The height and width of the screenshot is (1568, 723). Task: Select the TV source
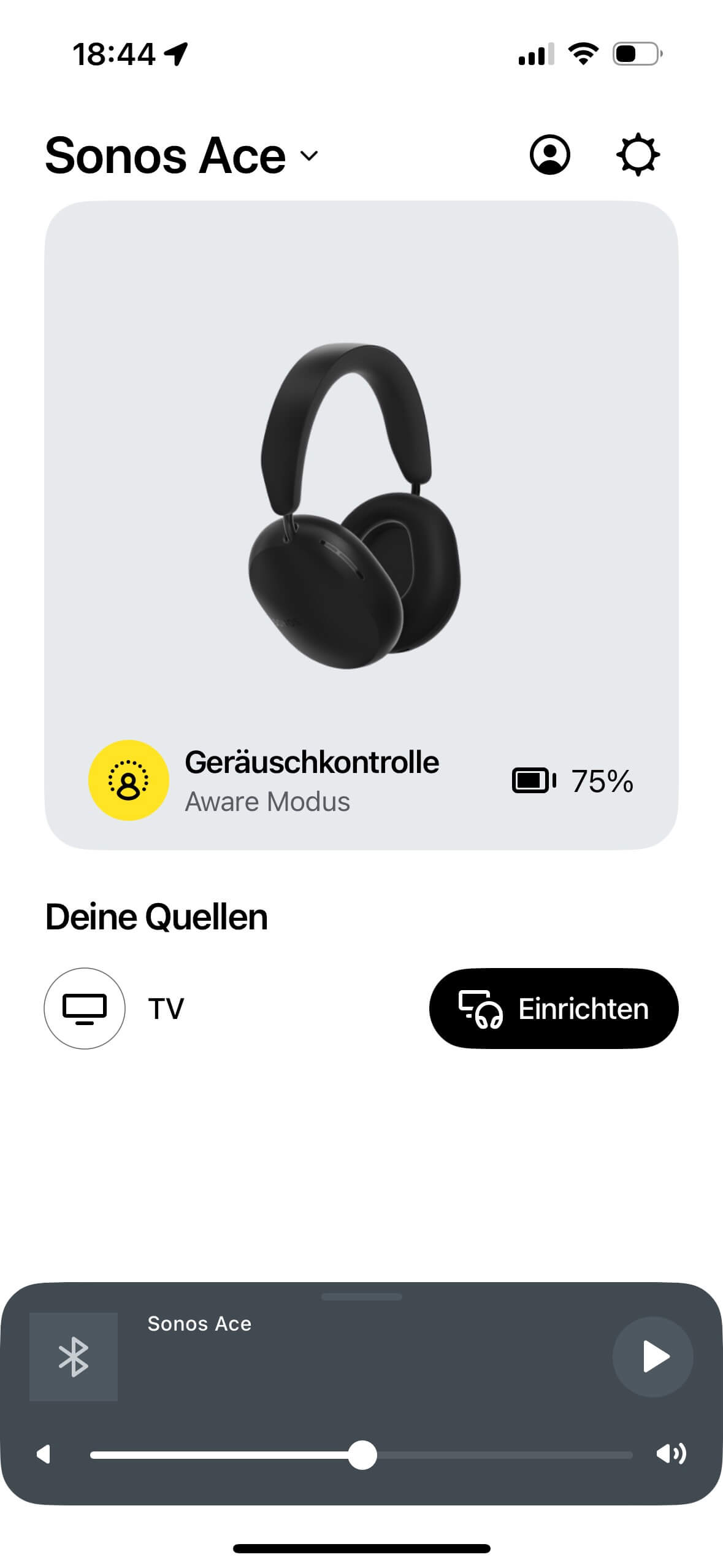coord(85,1009)
